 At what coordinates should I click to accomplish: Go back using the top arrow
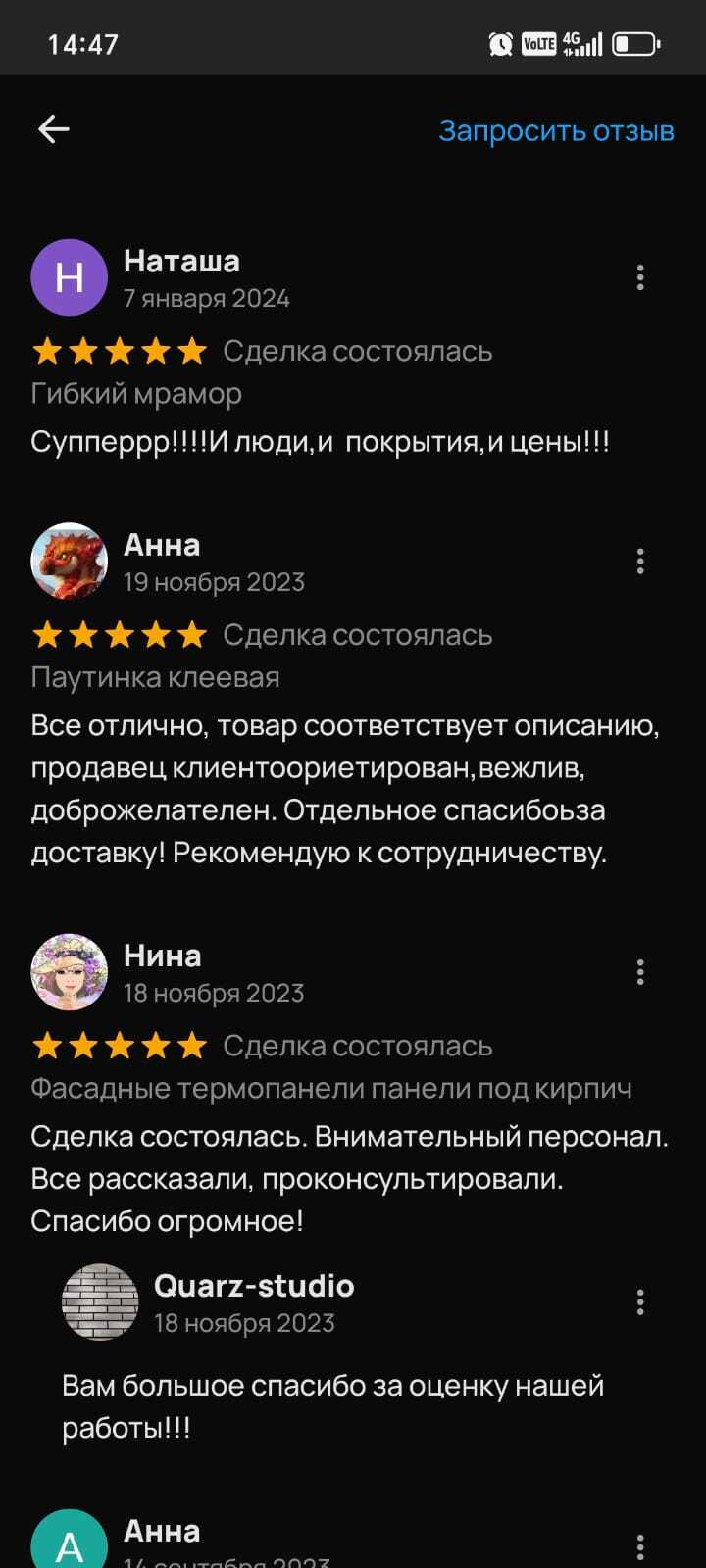[54, 129]
